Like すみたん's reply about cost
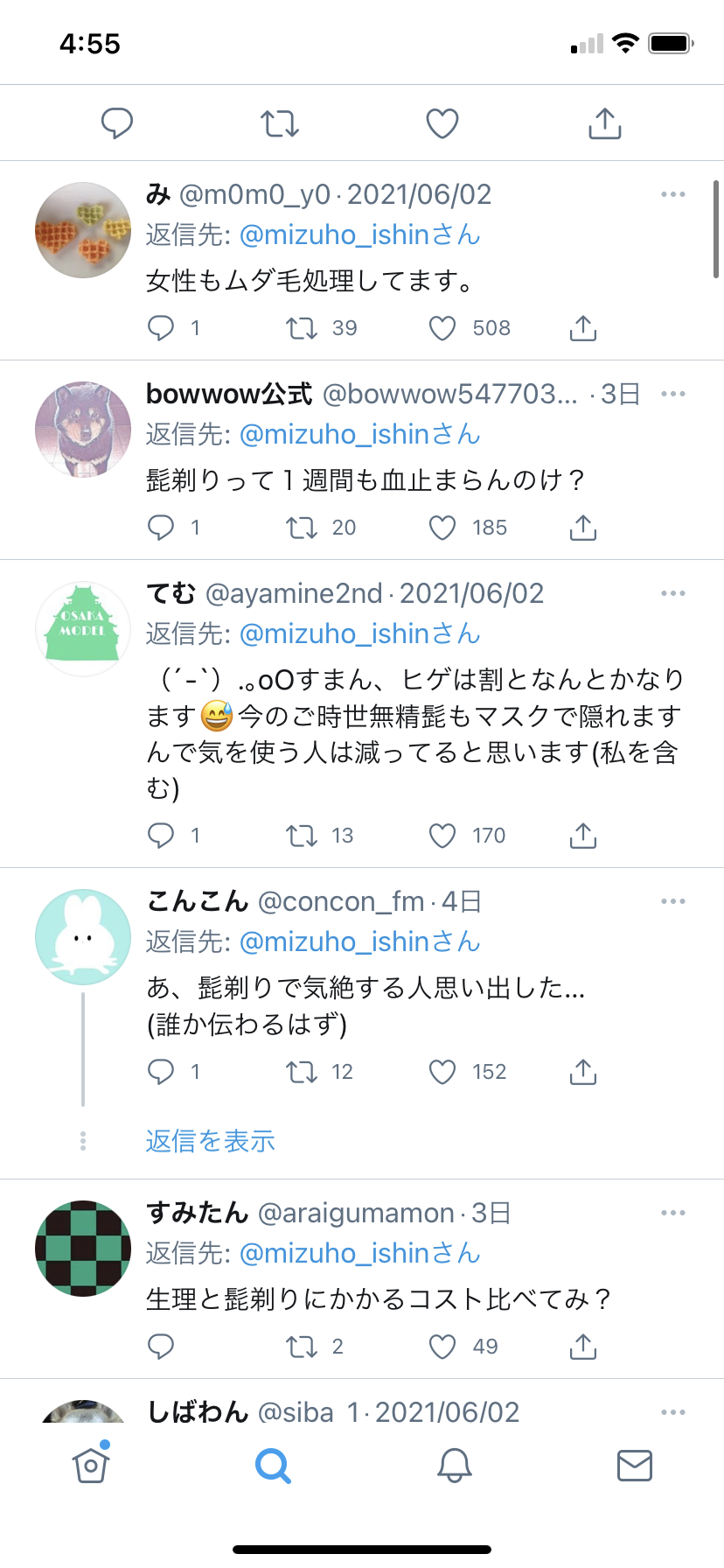 pyautogui.click(x=442, y=1347)
